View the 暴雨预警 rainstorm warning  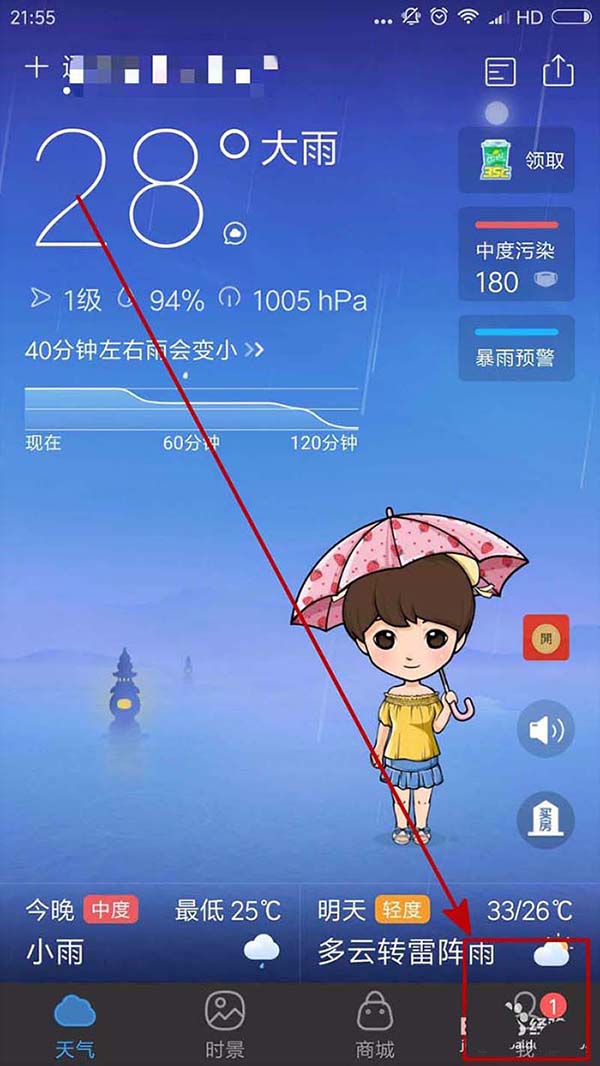(x=516, y=348)
